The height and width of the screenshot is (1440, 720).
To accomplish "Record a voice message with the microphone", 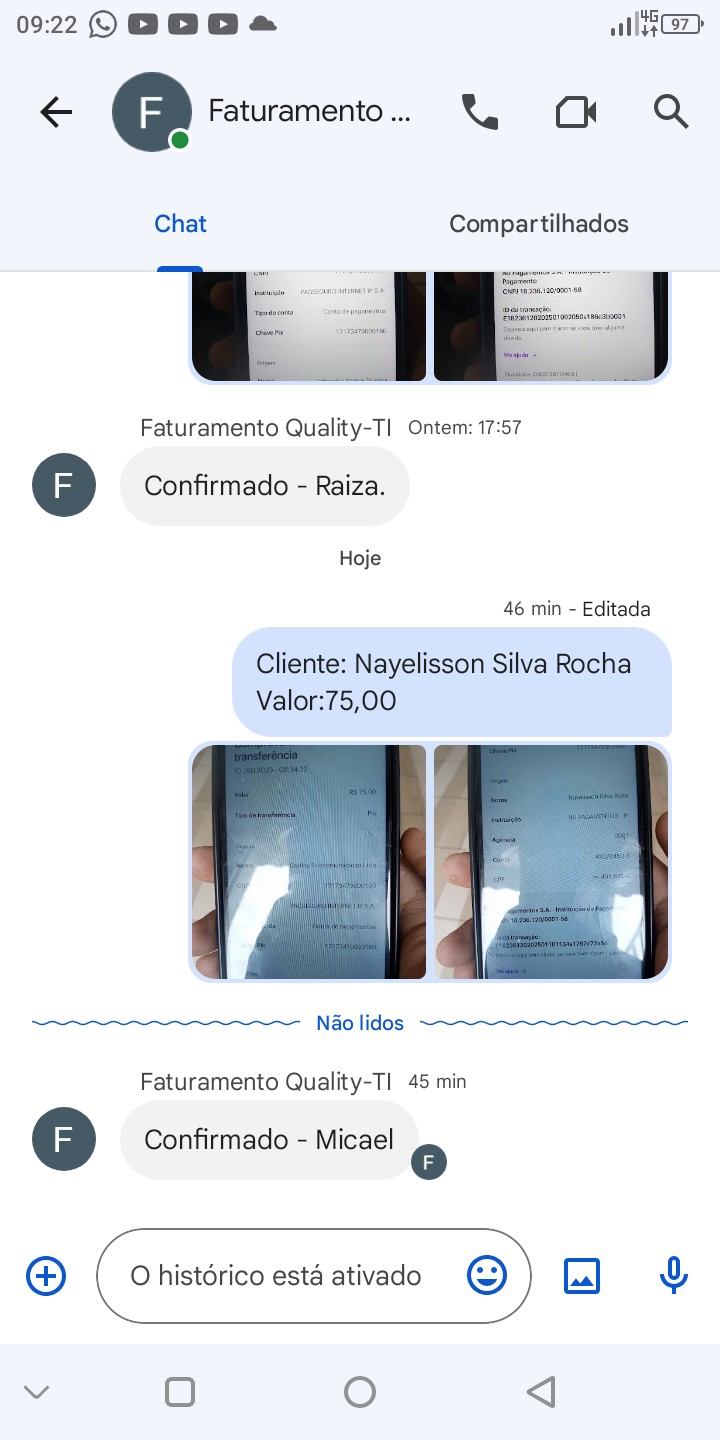I will 674,1276.
